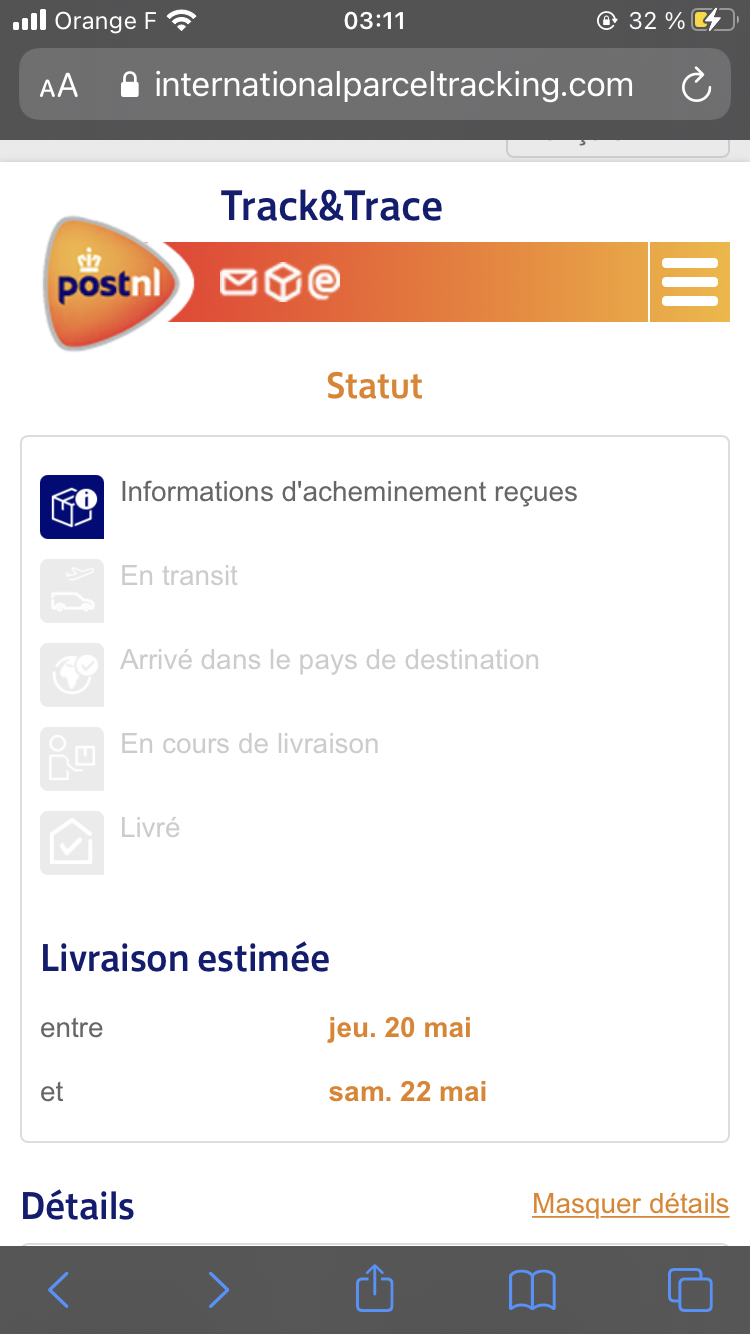The image size is (750, 1334).
Task: Open Safari bookmarks
Action: (532, 1290)
